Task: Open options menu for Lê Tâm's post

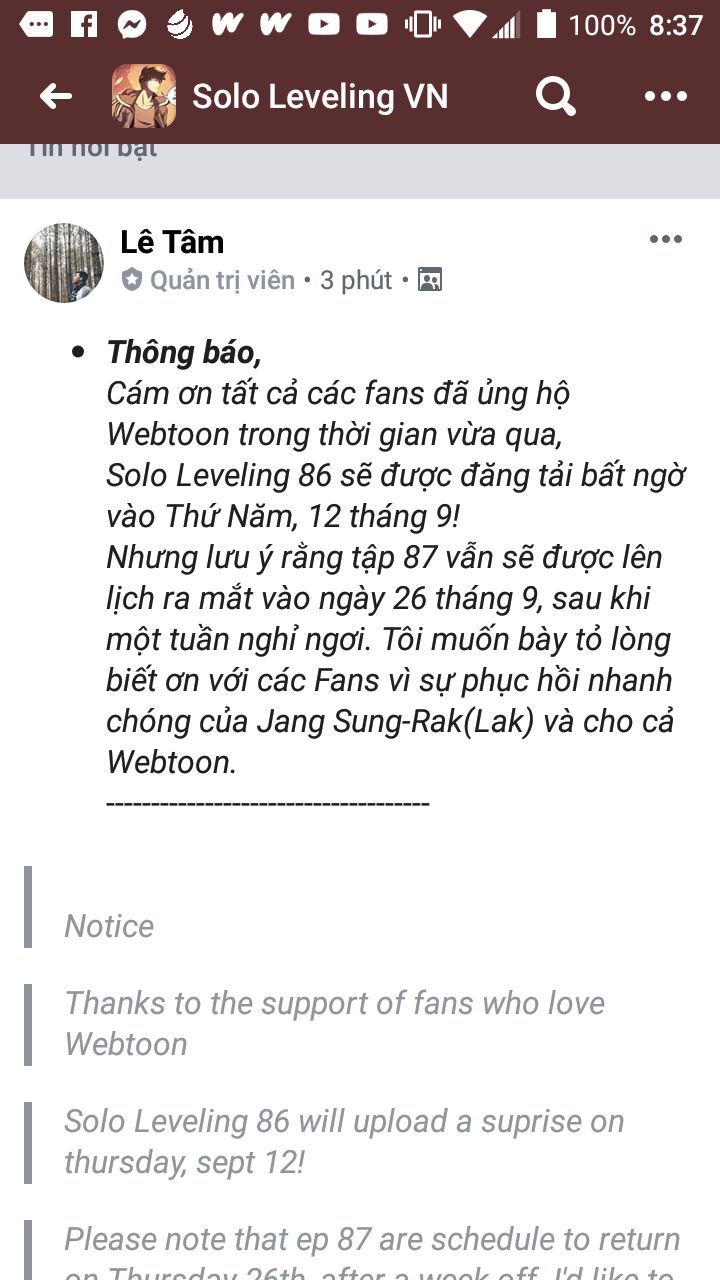Action: pos(666,239)
